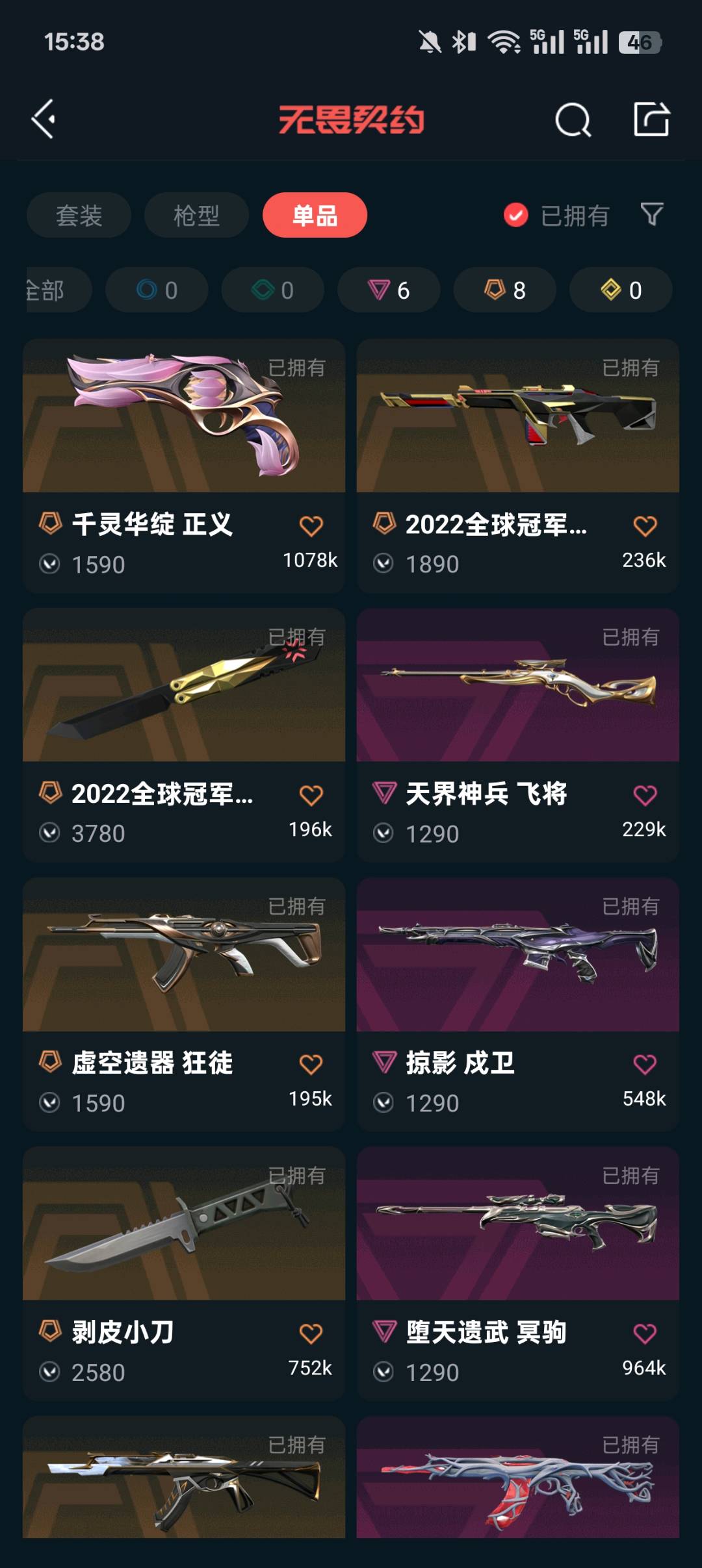The width and height of the screenshot is (702, 1568).
Task: Like the 掠影 戍卫 skin
Action: pos(645,1065)
